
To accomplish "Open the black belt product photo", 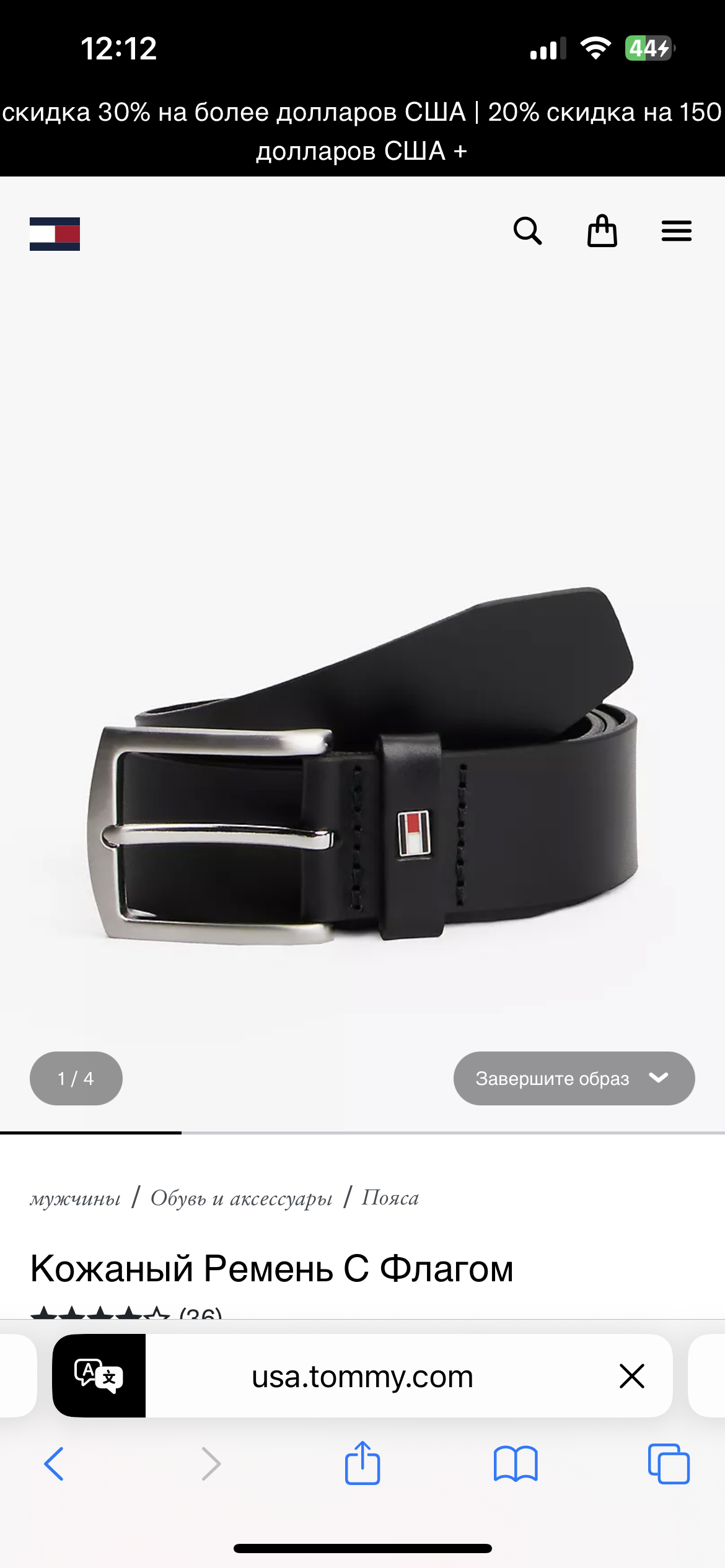I will pyautogui.click(x=362, y=768).
